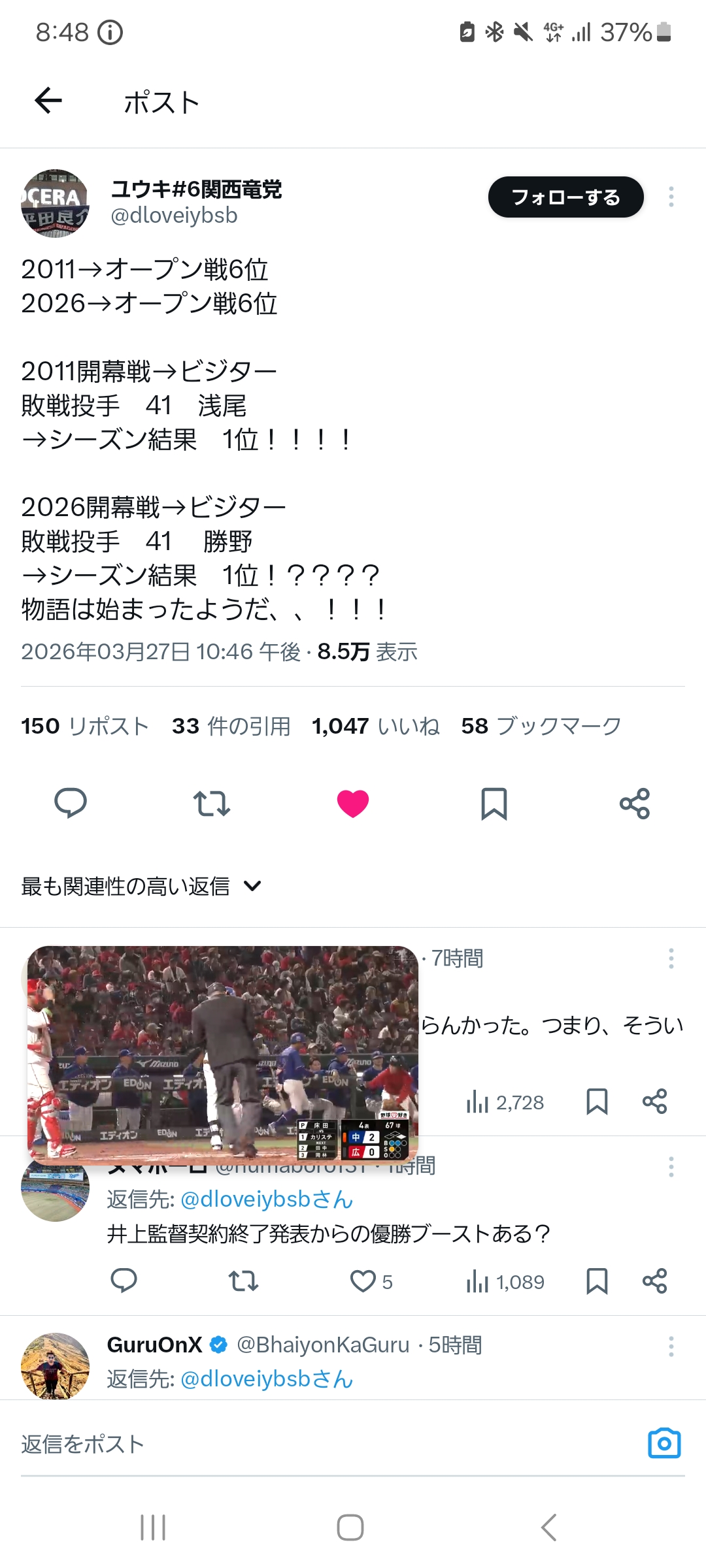This screenshot has width=706, height=1568.
Task: Repost the reply about 井上監督契約終了
Action: (243, 1281)
